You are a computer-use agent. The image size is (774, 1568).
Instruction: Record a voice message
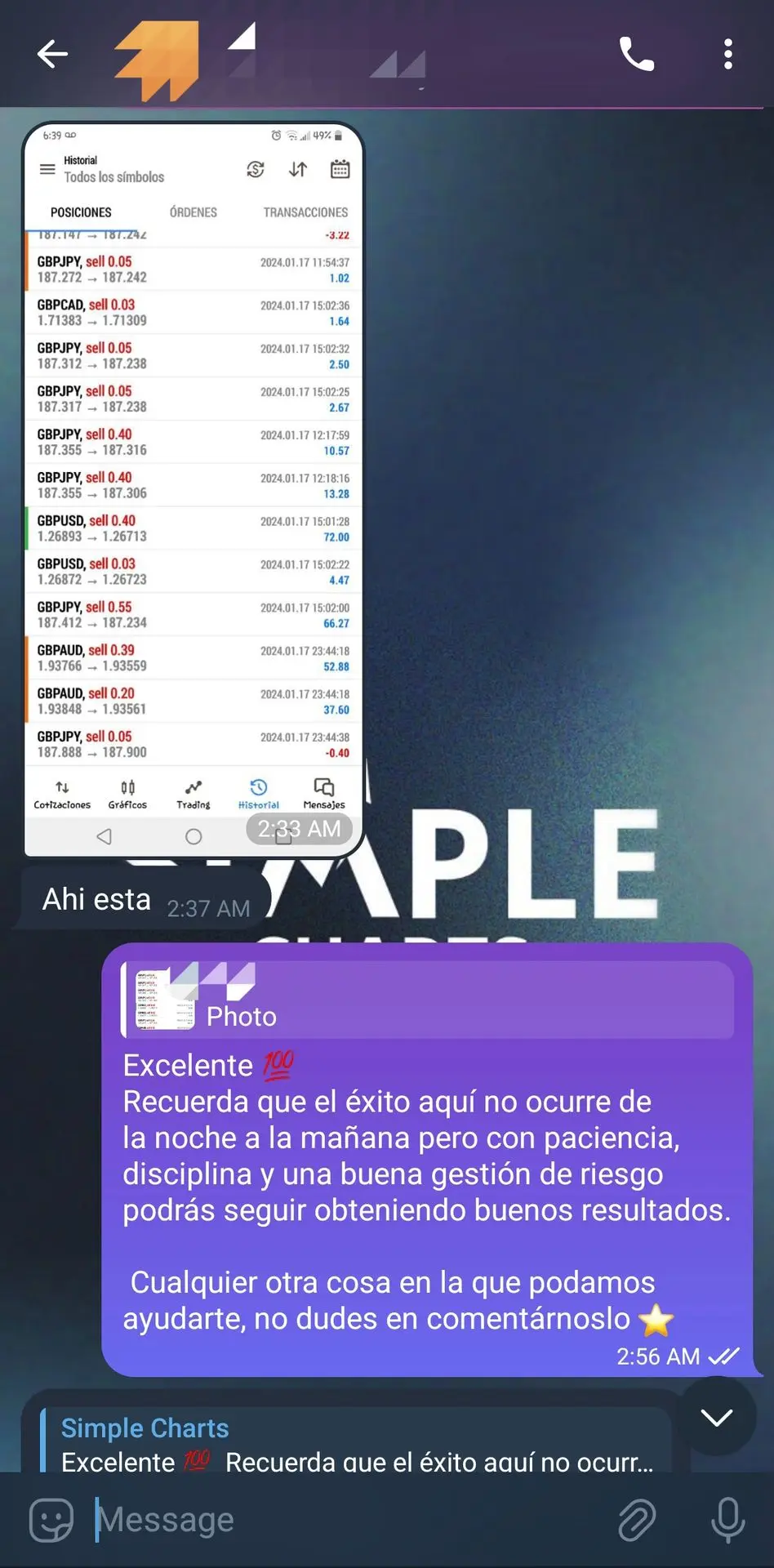727,1520
